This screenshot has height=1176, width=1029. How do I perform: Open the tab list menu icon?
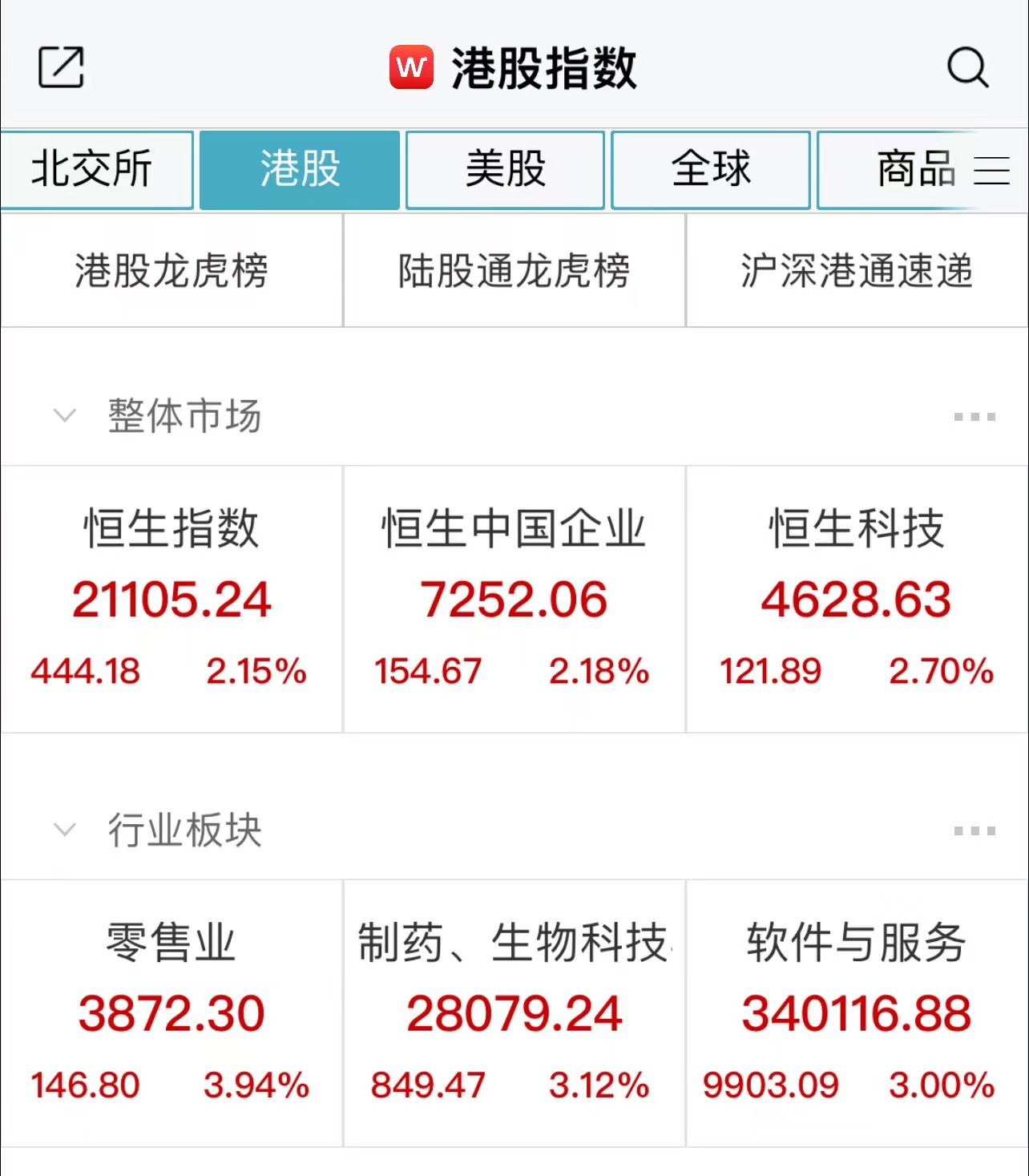point(991,171)
